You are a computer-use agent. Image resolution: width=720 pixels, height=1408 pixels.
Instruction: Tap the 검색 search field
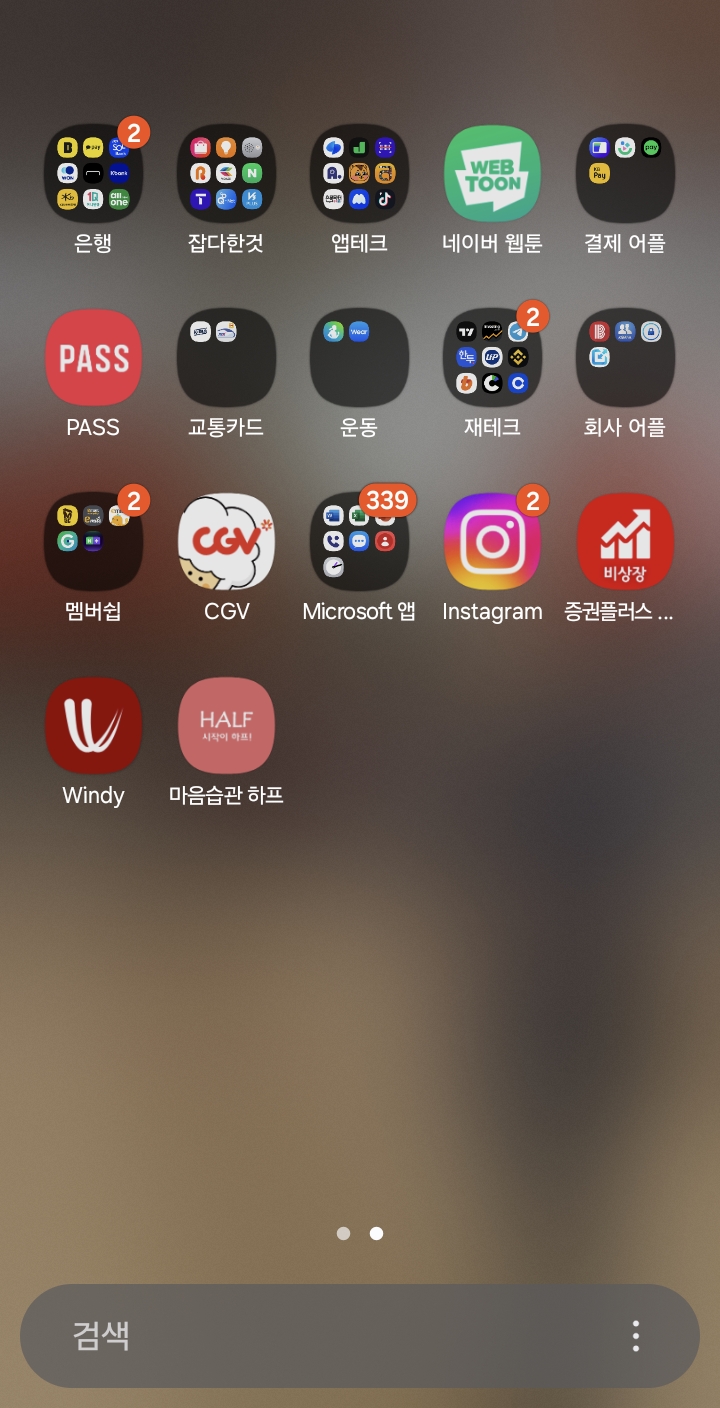click(x=320, y=1336)
